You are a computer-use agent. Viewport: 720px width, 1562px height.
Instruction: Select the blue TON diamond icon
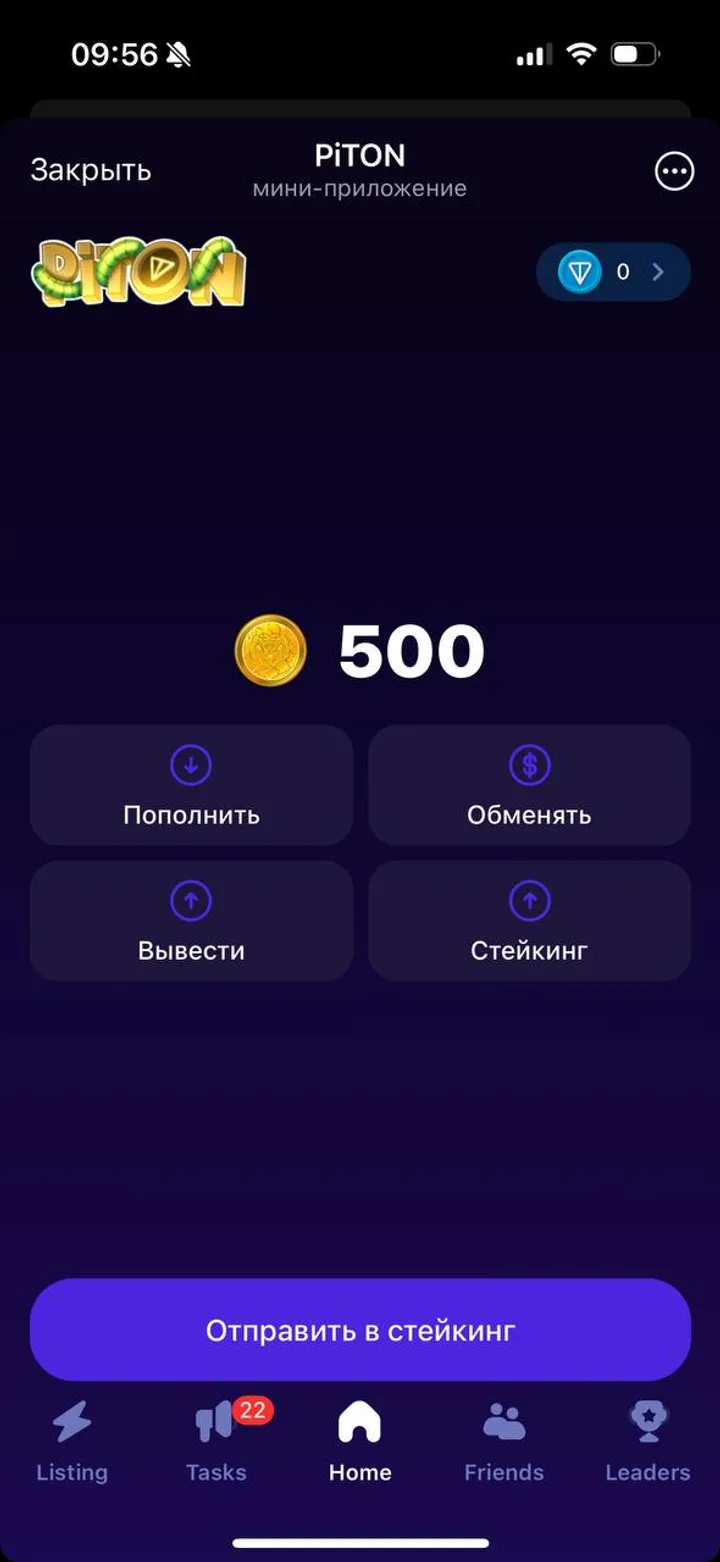(x=581, y=271)
